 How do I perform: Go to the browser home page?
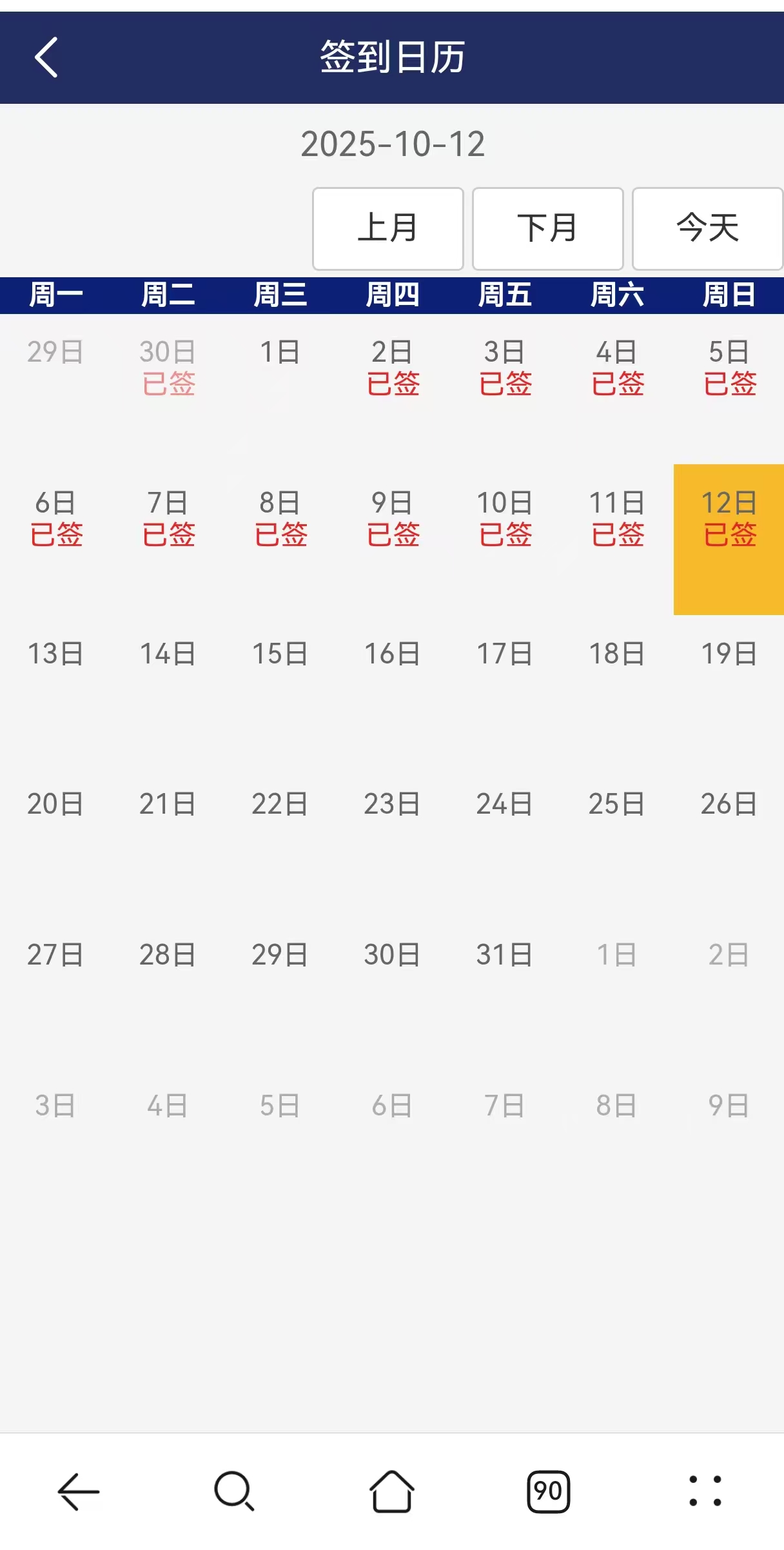tap(391, 1491)
